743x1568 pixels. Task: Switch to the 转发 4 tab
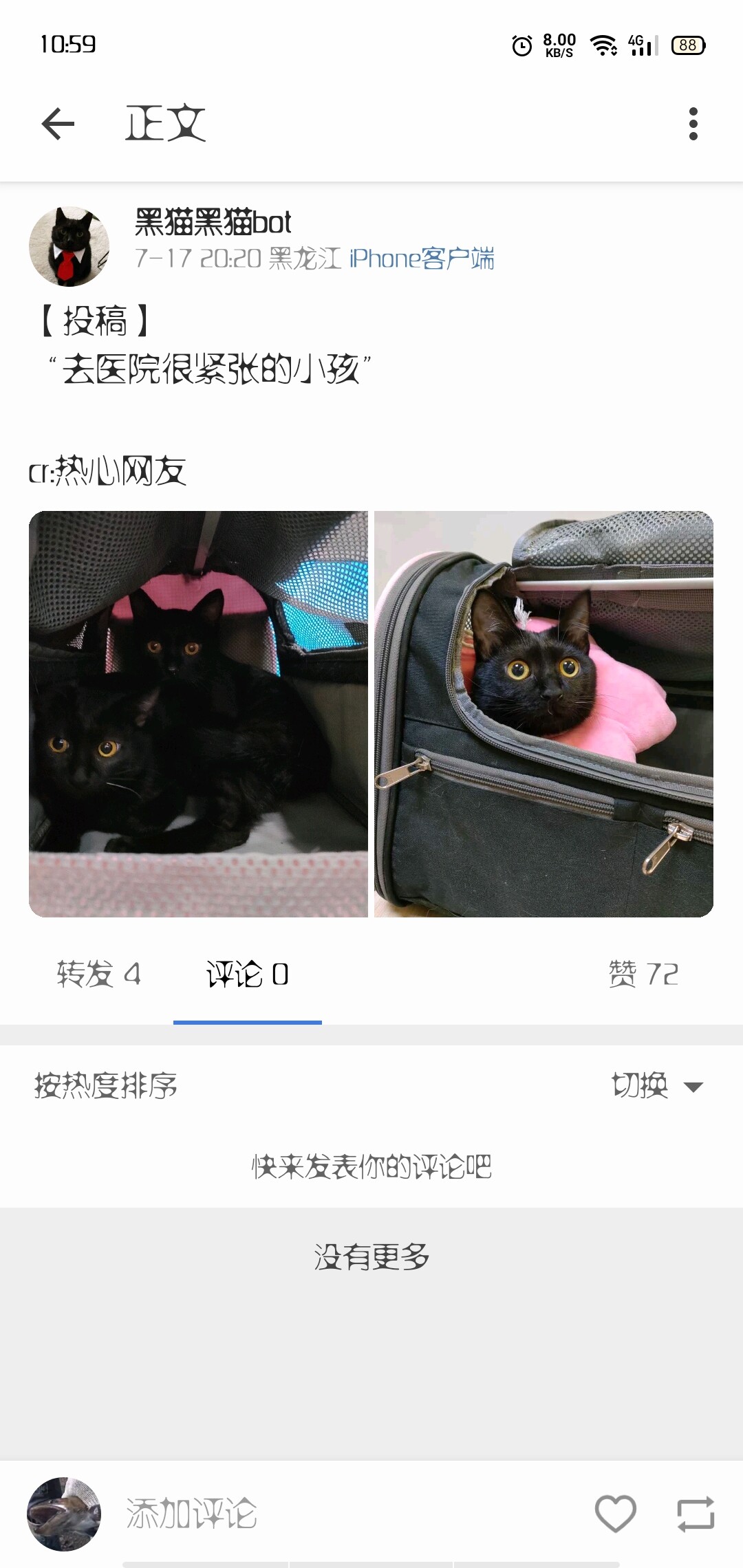point(98,974)
